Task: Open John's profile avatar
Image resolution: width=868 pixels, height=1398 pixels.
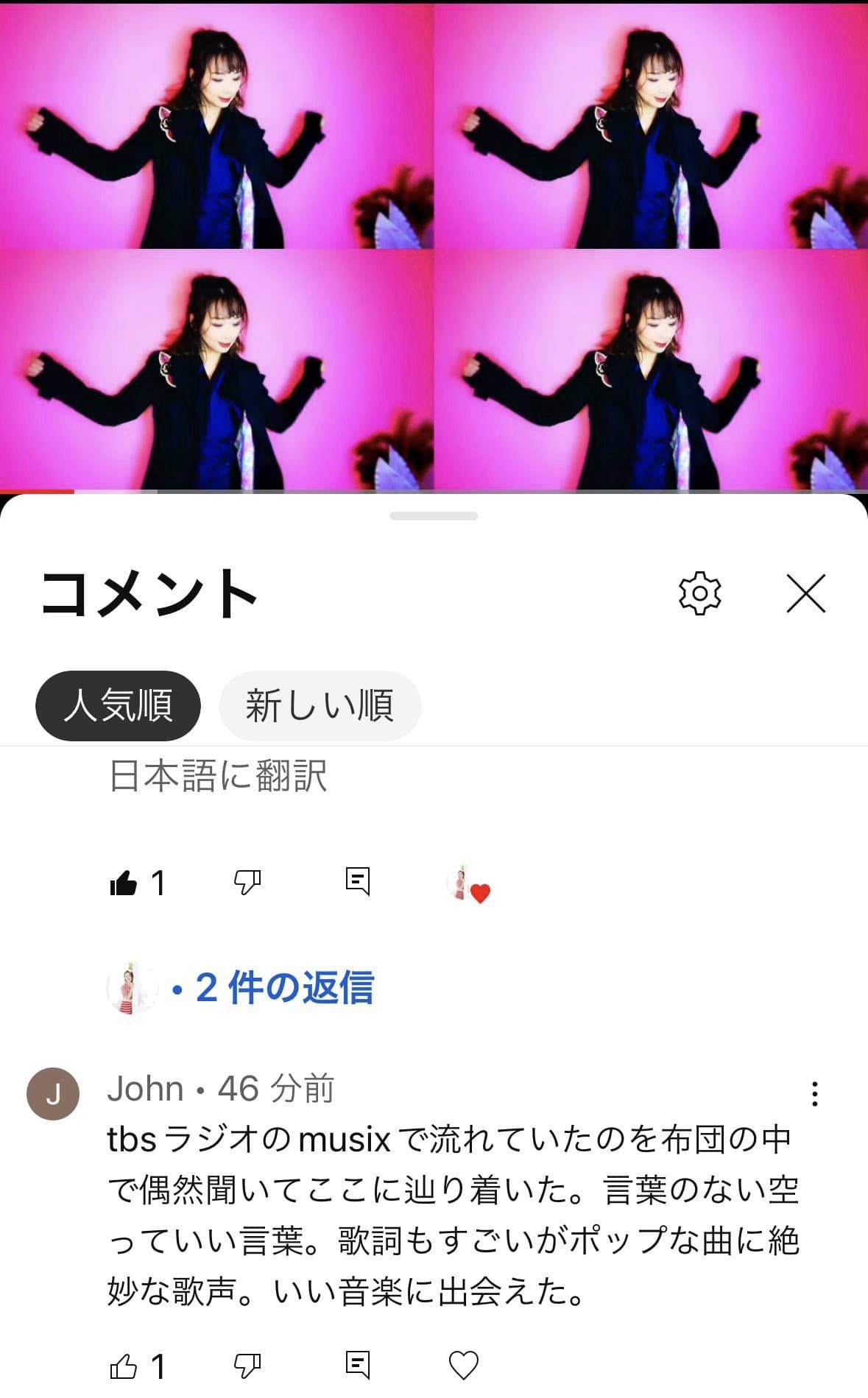Action: click(x=53, y=1094)
